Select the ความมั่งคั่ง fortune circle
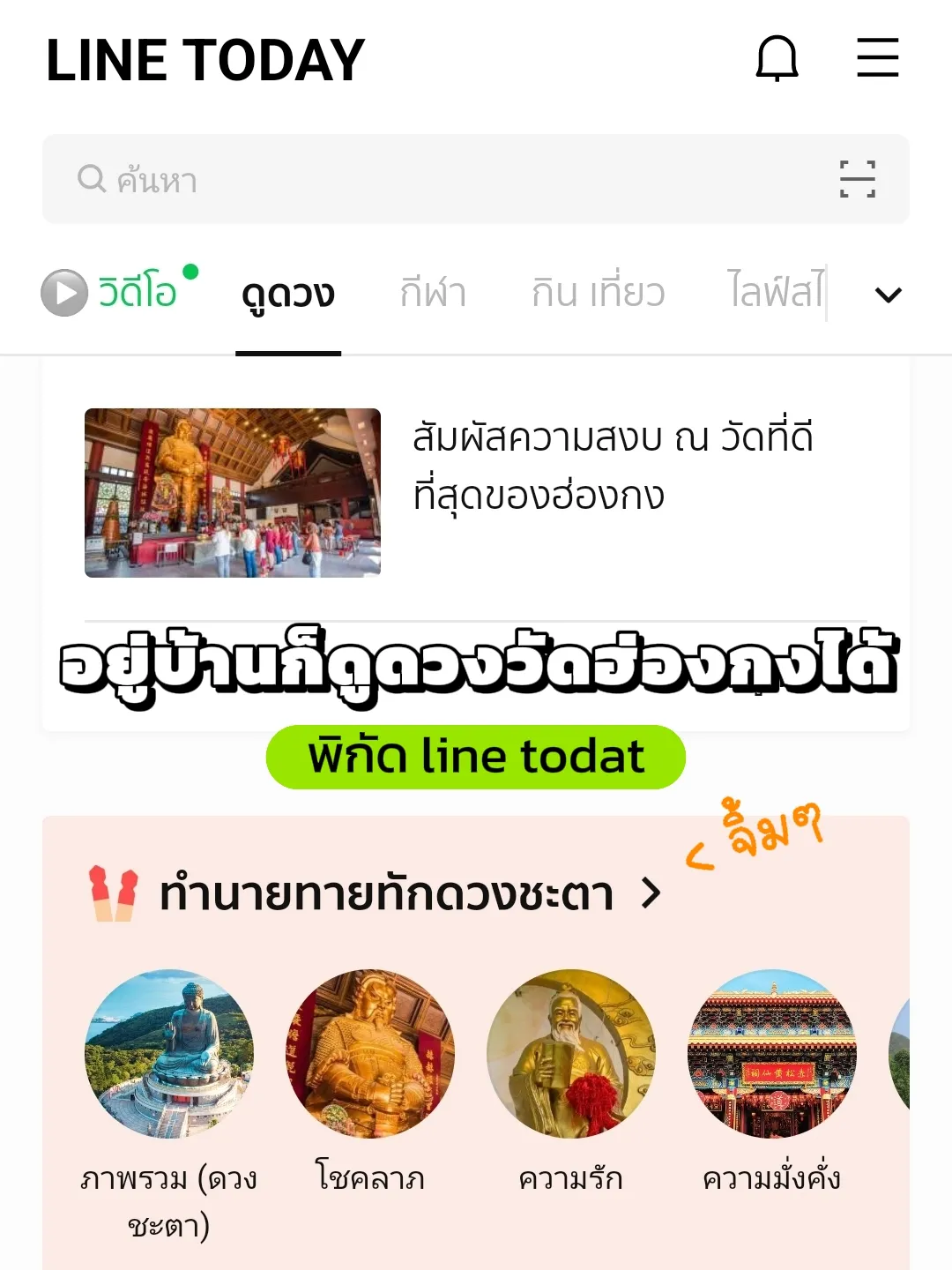Image resolution: width=952 pixels, height=1270 pixels. pos(772,1057)
